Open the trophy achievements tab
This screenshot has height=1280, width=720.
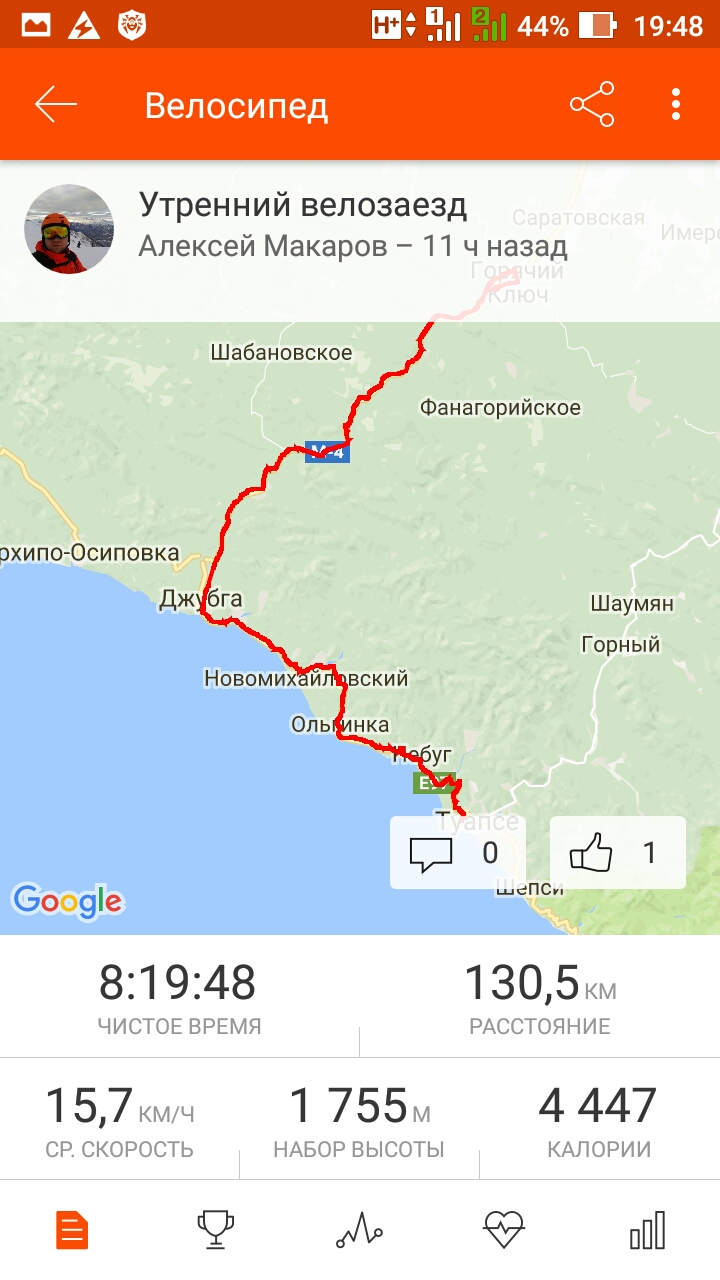click(x=216, y=1230)
